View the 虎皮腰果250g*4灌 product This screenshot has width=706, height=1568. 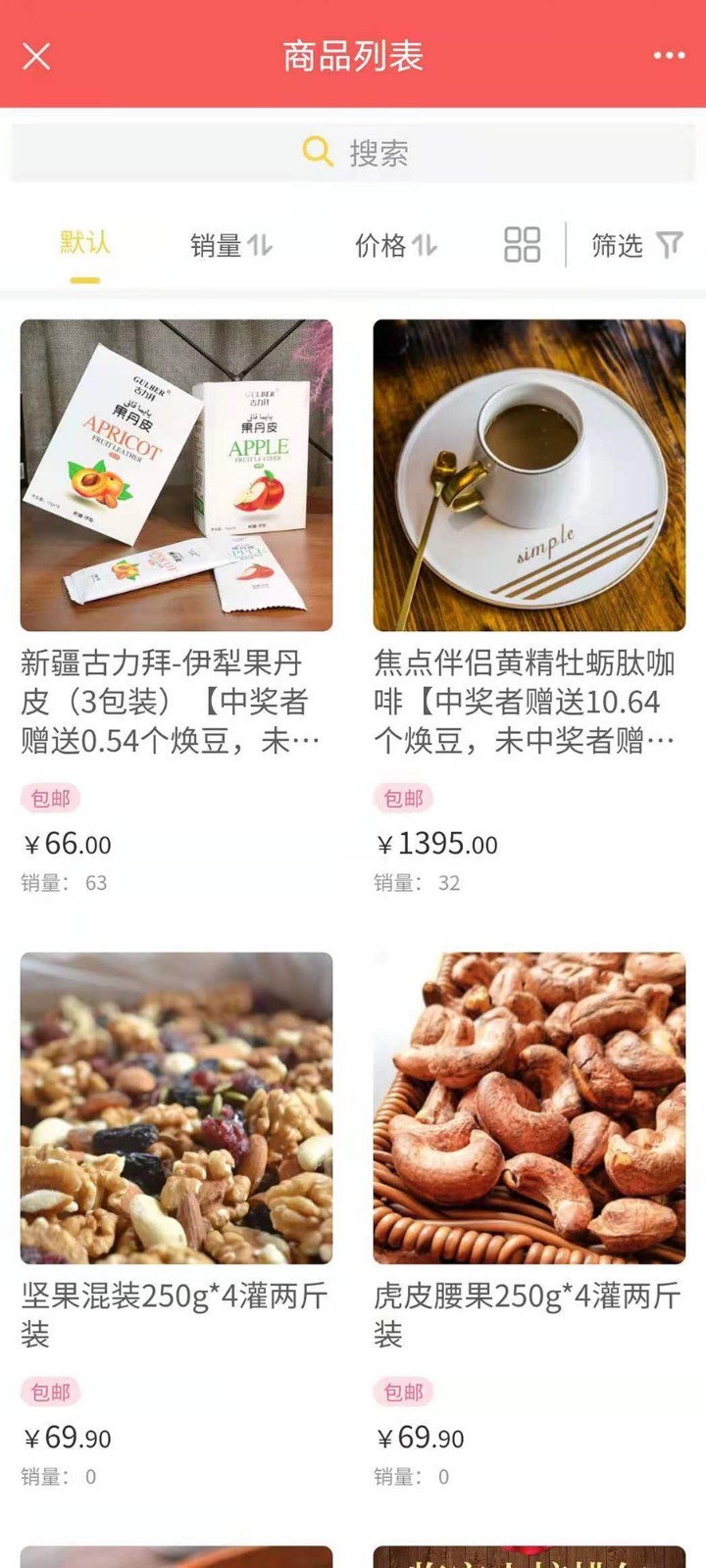coord(529,1107)
